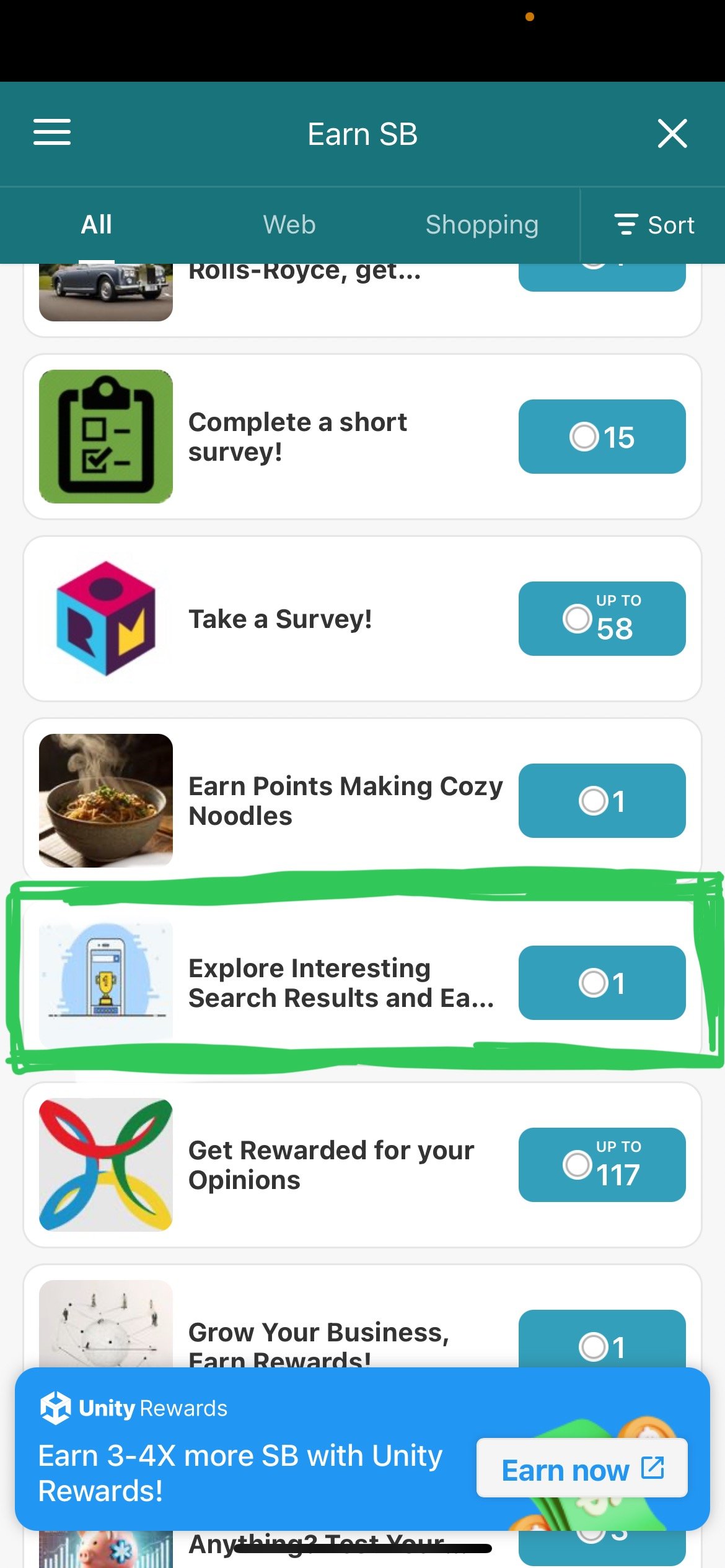The image size is (725, 1568).
Task: Open the Sort options
Action: pos(654,225)
